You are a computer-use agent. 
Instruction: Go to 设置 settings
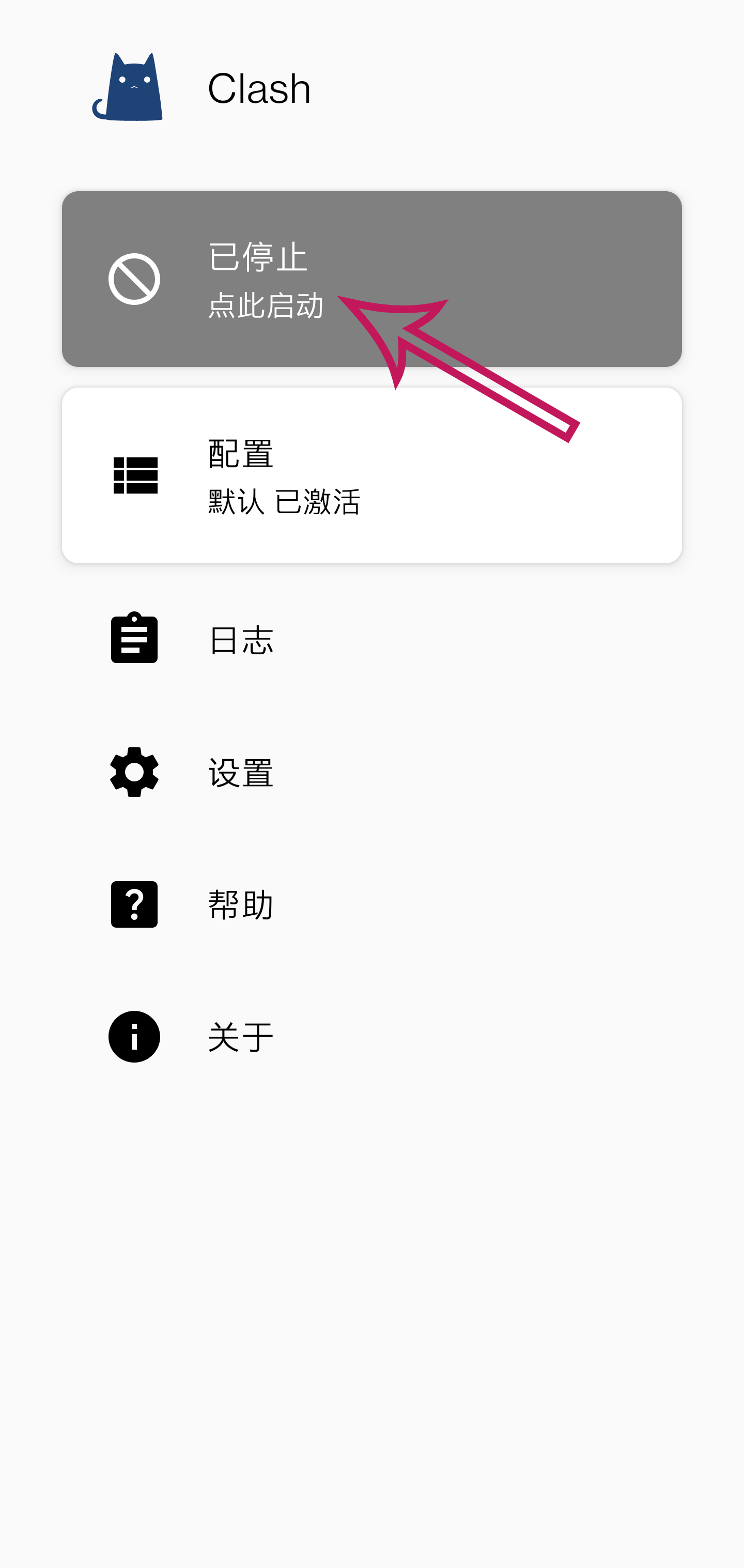pos(371,772)
